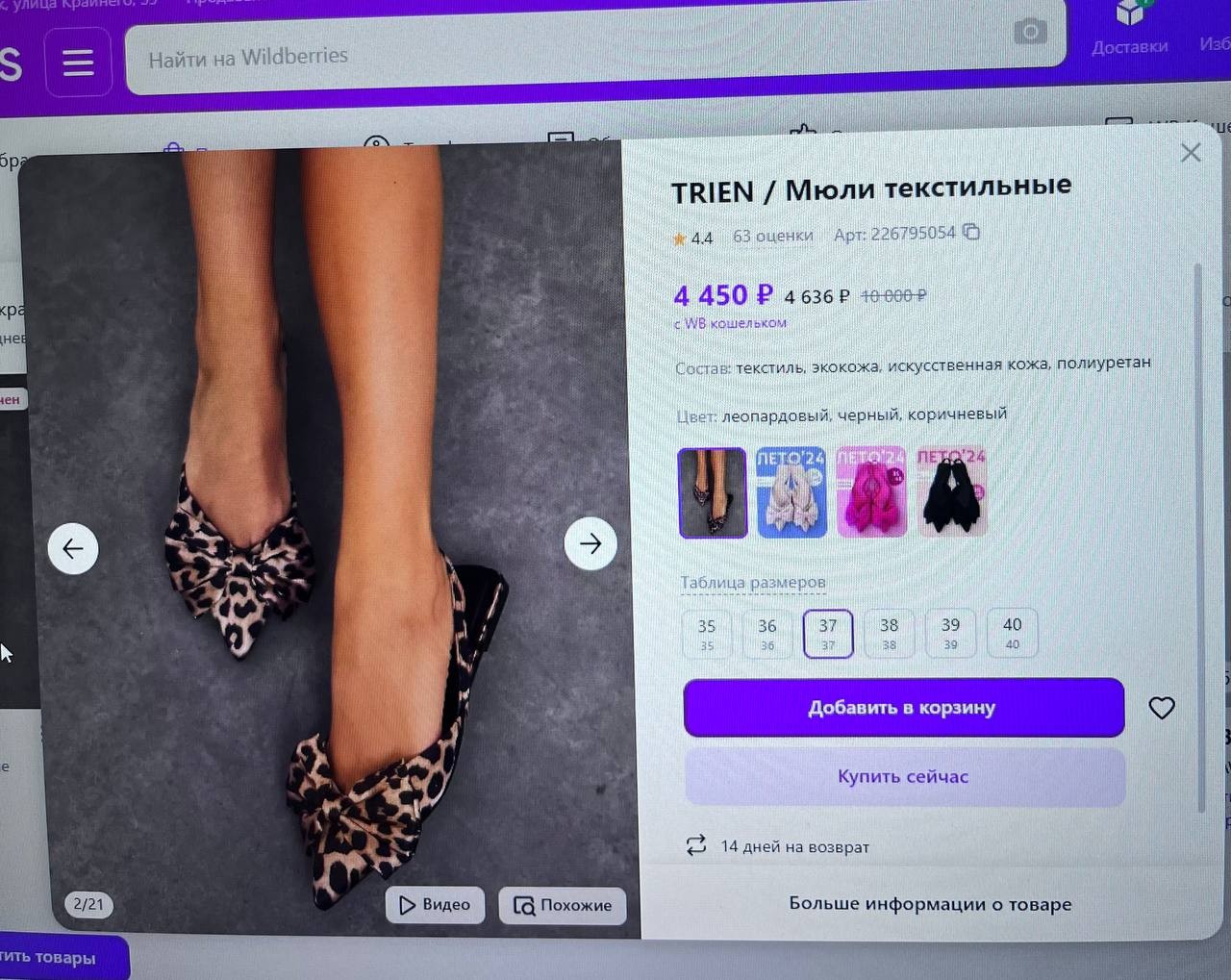Close the product quick view dialog
Screen dimensions: 1231x980
coord(1191,153)
